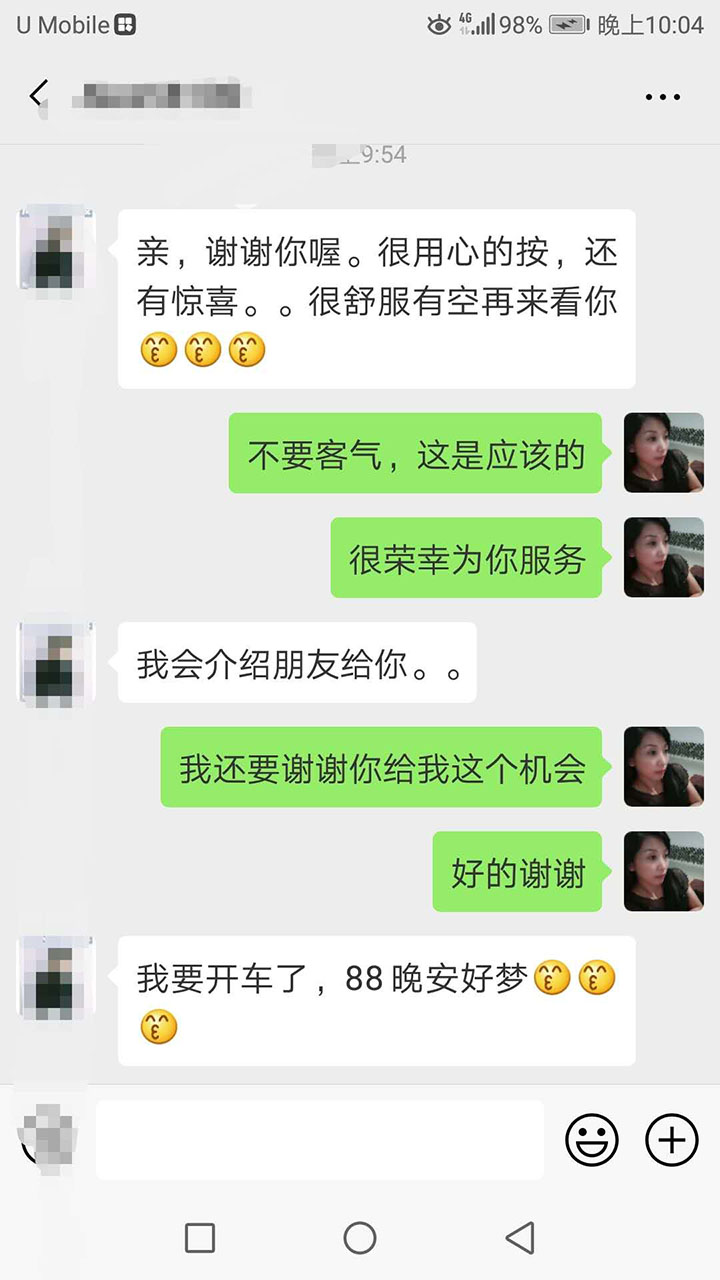Open the emoji picker
Screen dimensions: 720x1280
[x=592, y=1140]
